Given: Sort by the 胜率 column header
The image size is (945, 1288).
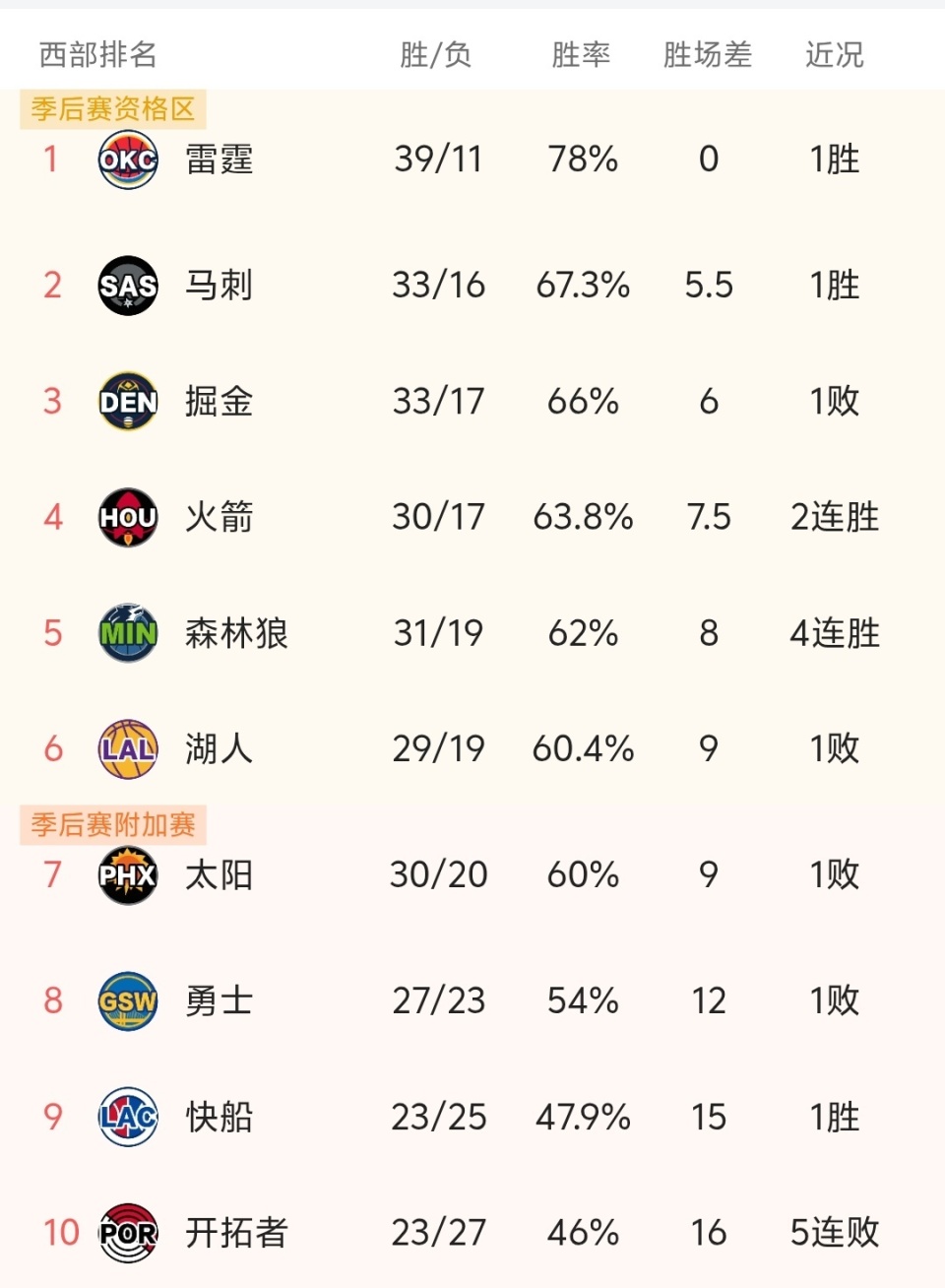Looking at the screenshot, I should [581, 54].
